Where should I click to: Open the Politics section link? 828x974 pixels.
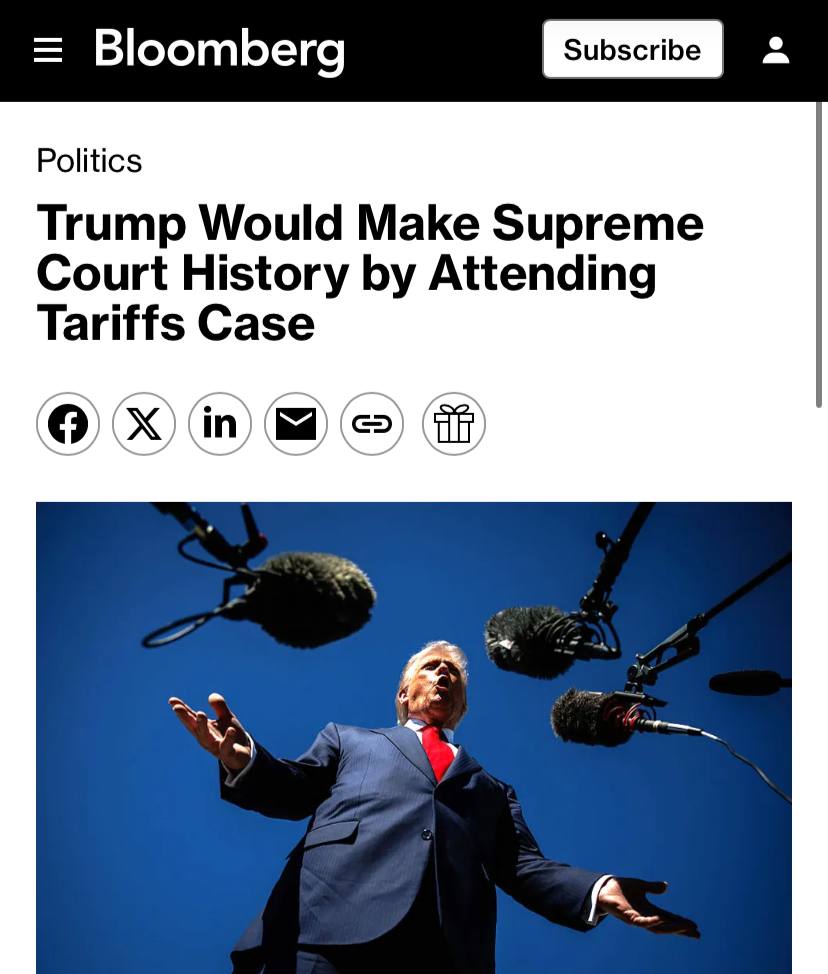(x=89, y=160)
